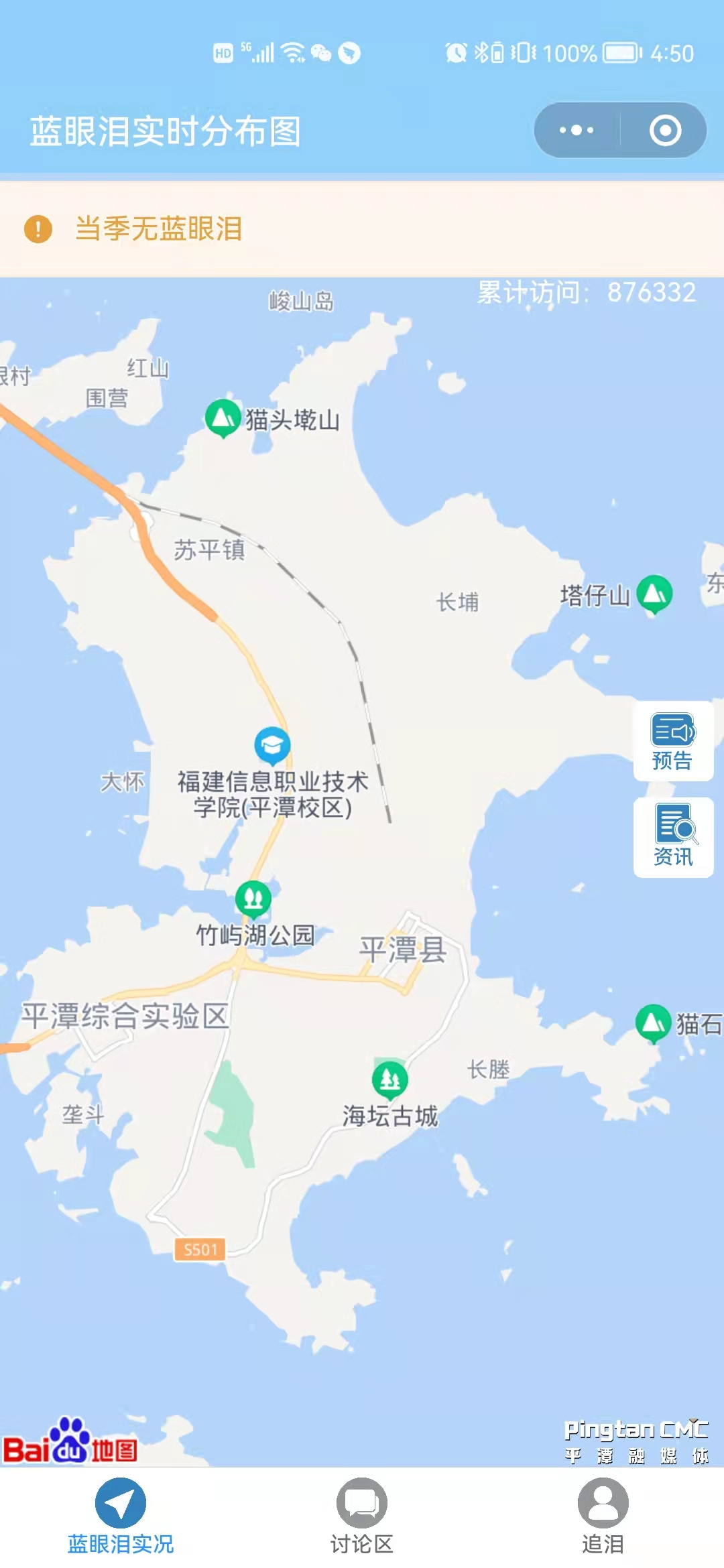724x1568 pixels.
Task: Tap the 福建信息职业技术学院 school marker
Action: click(272, 745)
